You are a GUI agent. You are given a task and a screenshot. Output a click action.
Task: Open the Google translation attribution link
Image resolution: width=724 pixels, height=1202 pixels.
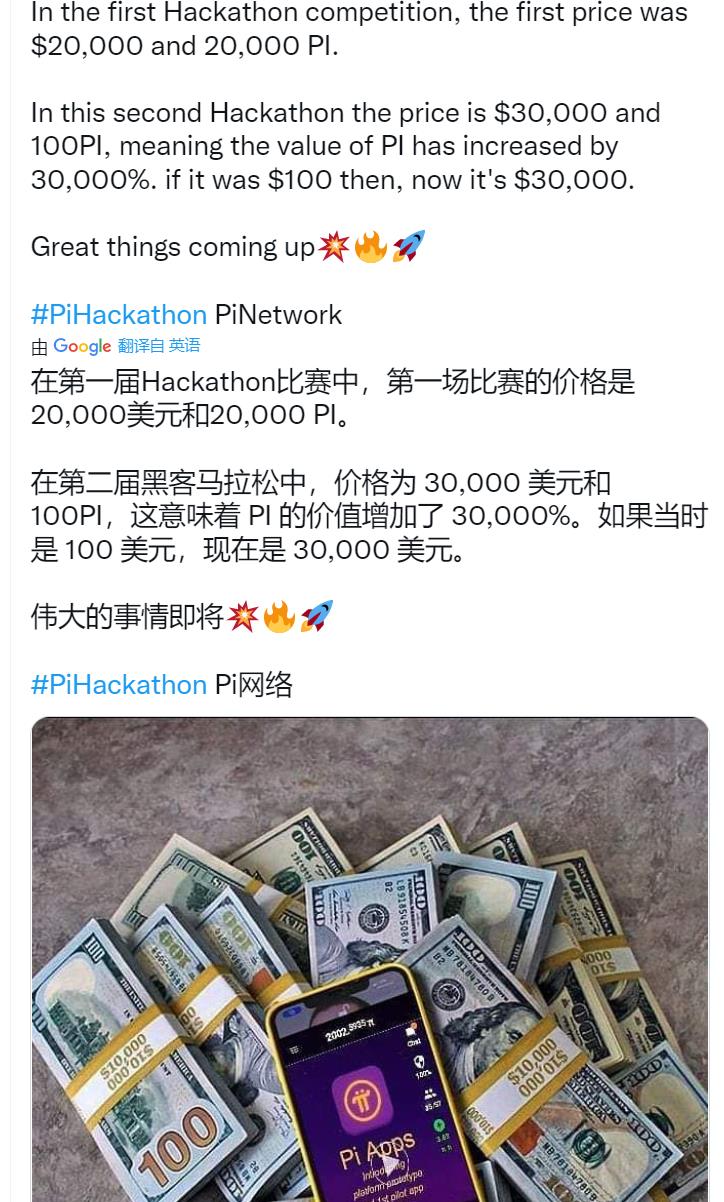(x=82, y=346)
